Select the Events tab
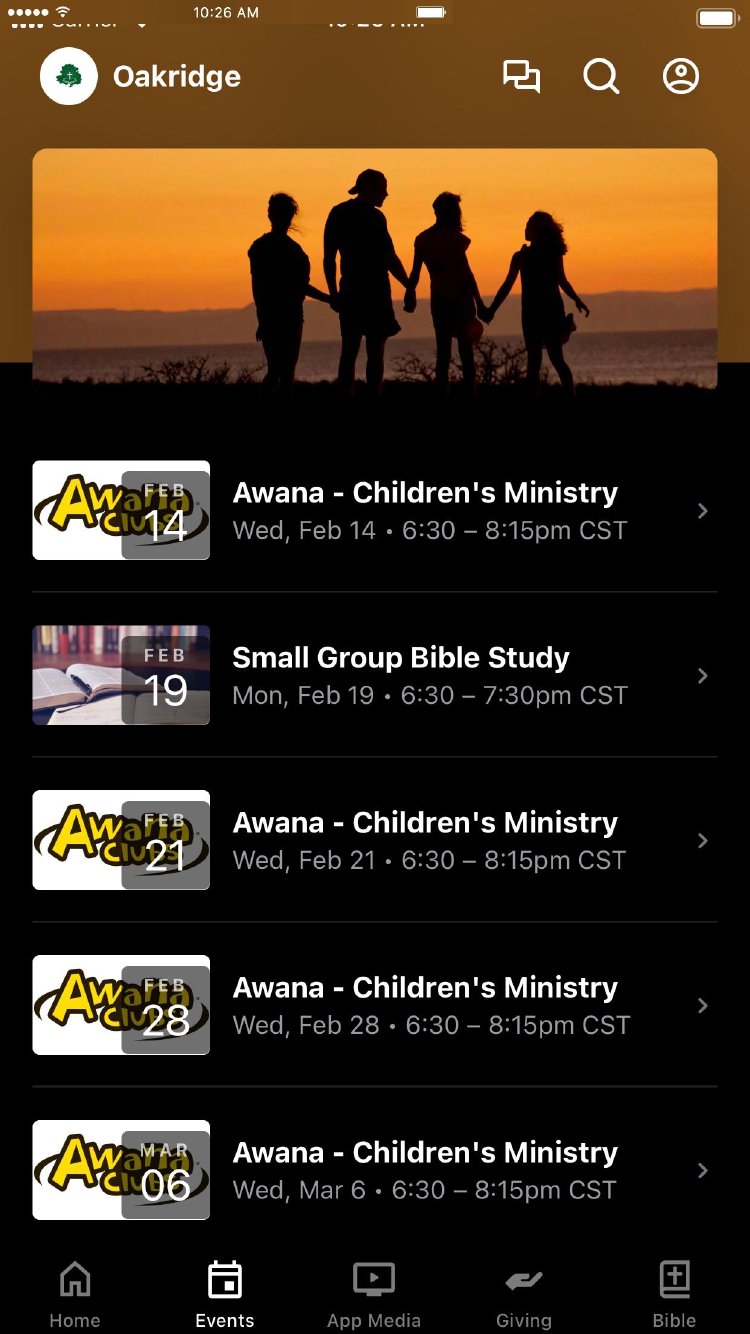 (225, 1294)
